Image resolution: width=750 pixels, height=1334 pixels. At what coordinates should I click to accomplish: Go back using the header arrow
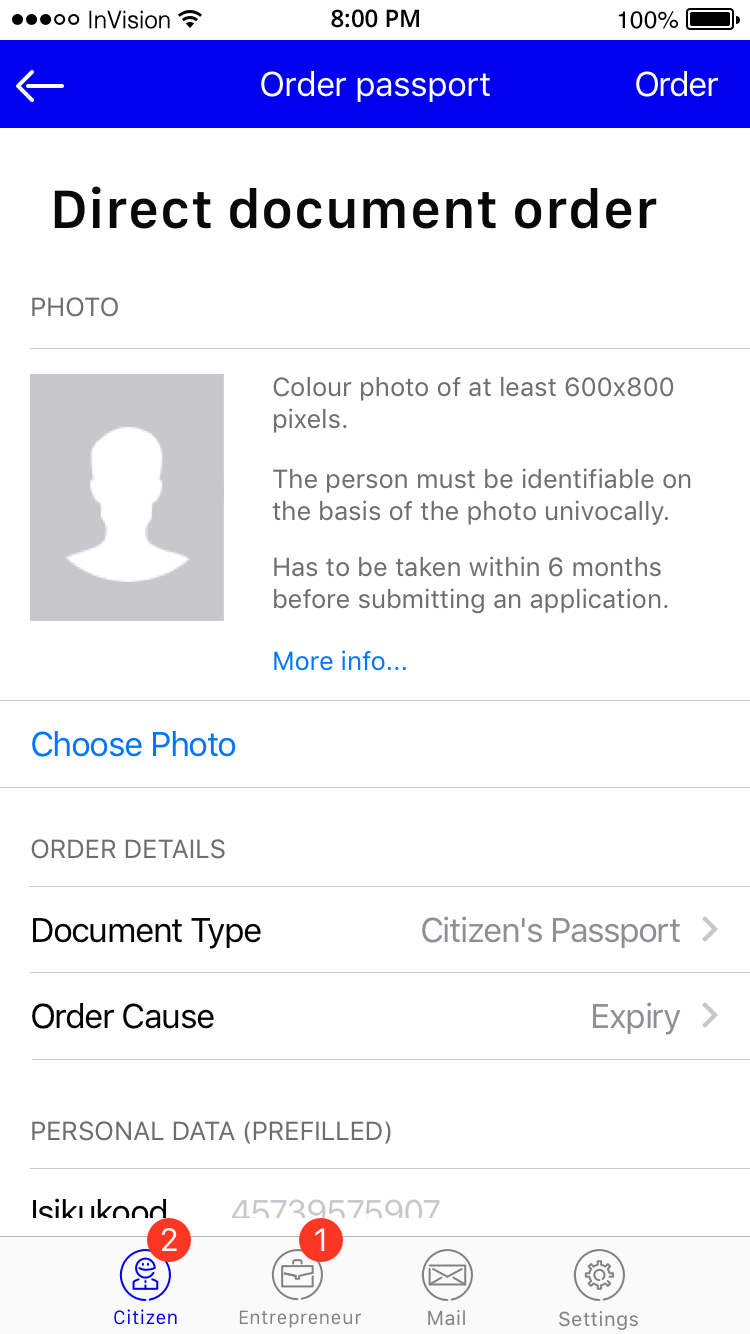(40, 86)
